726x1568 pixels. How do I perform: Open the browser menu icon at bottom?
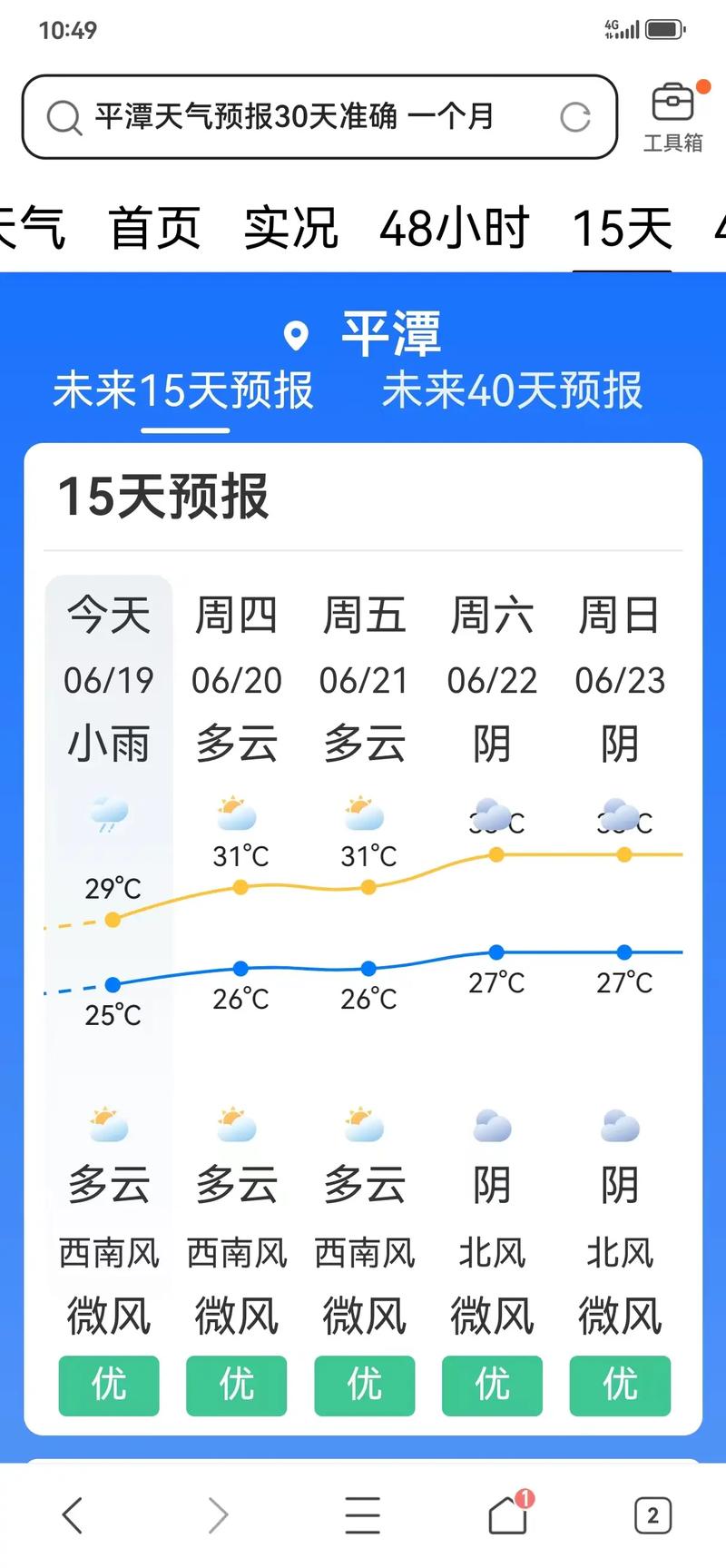362,1514
